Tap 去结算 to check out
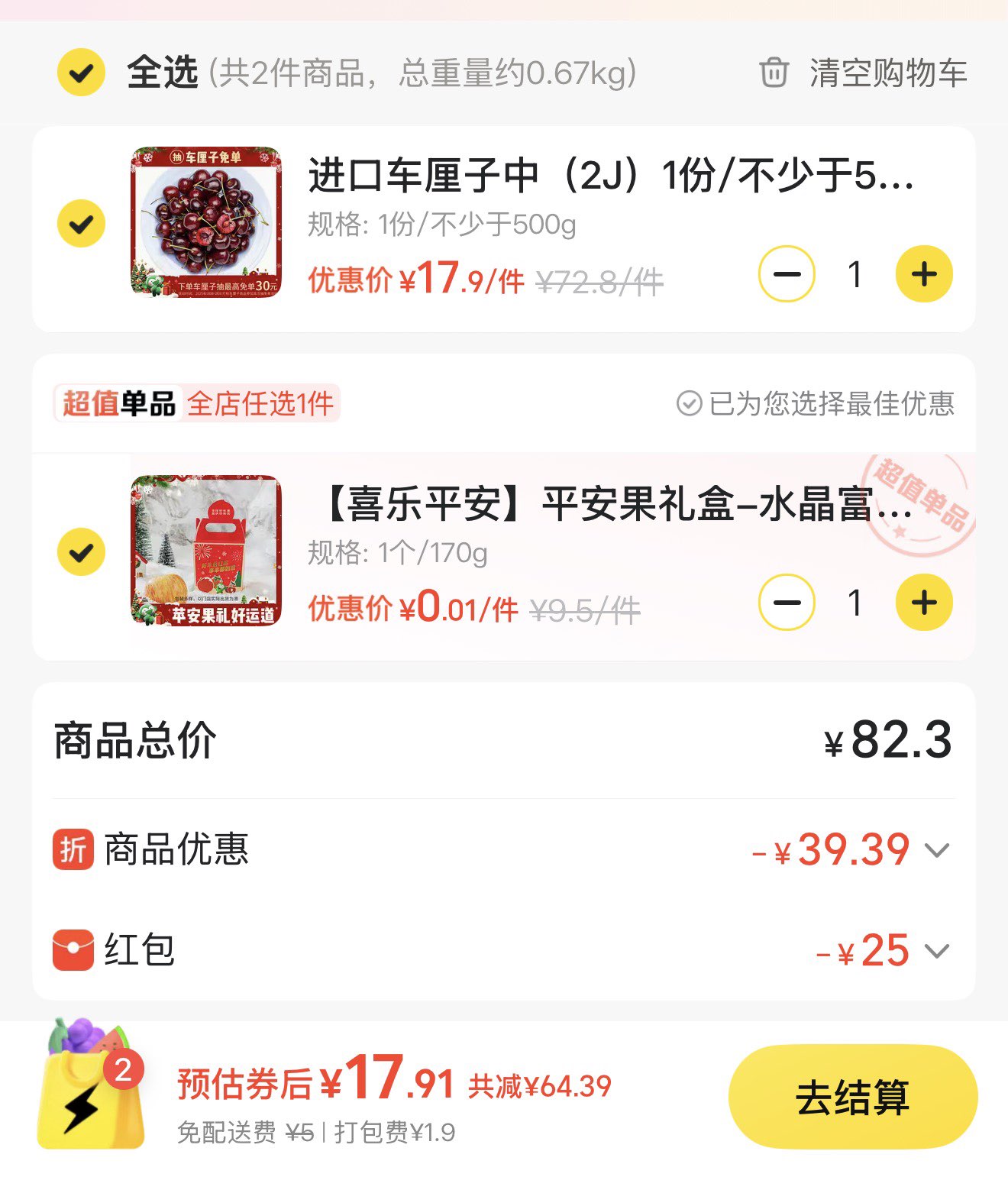The width and height of the screenshot is (1008, 1177). pyautogui.click(x=853, y=1097)
